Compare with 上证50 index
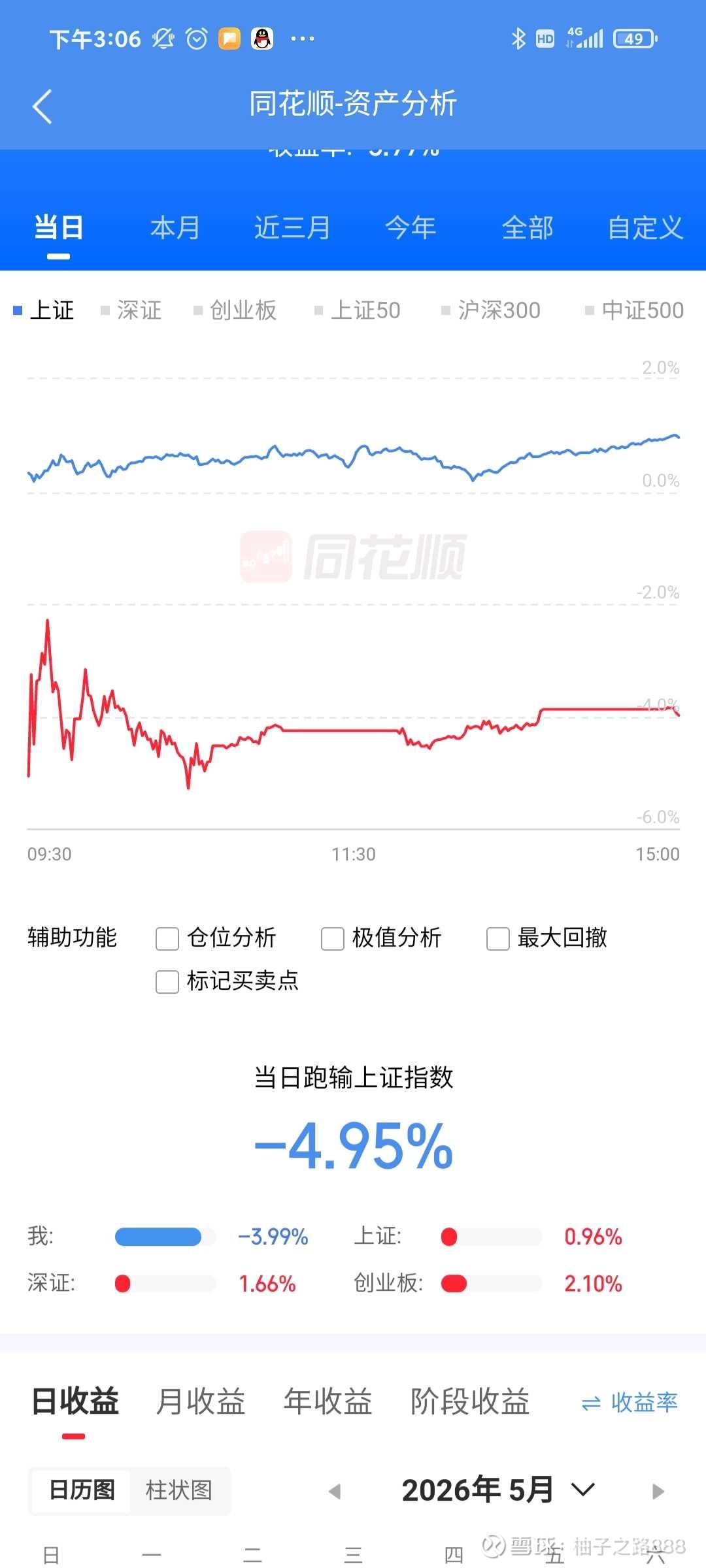Screen dimensions: 706x1568 (358, 310)
